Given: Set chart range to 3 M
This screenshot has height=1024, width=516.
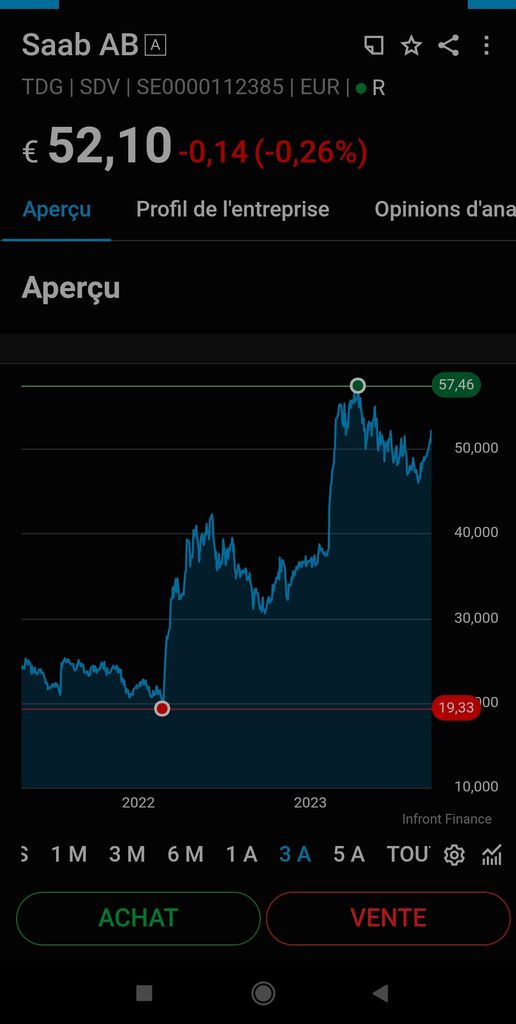Looking at the screenshot, I should tap(127, 854).
